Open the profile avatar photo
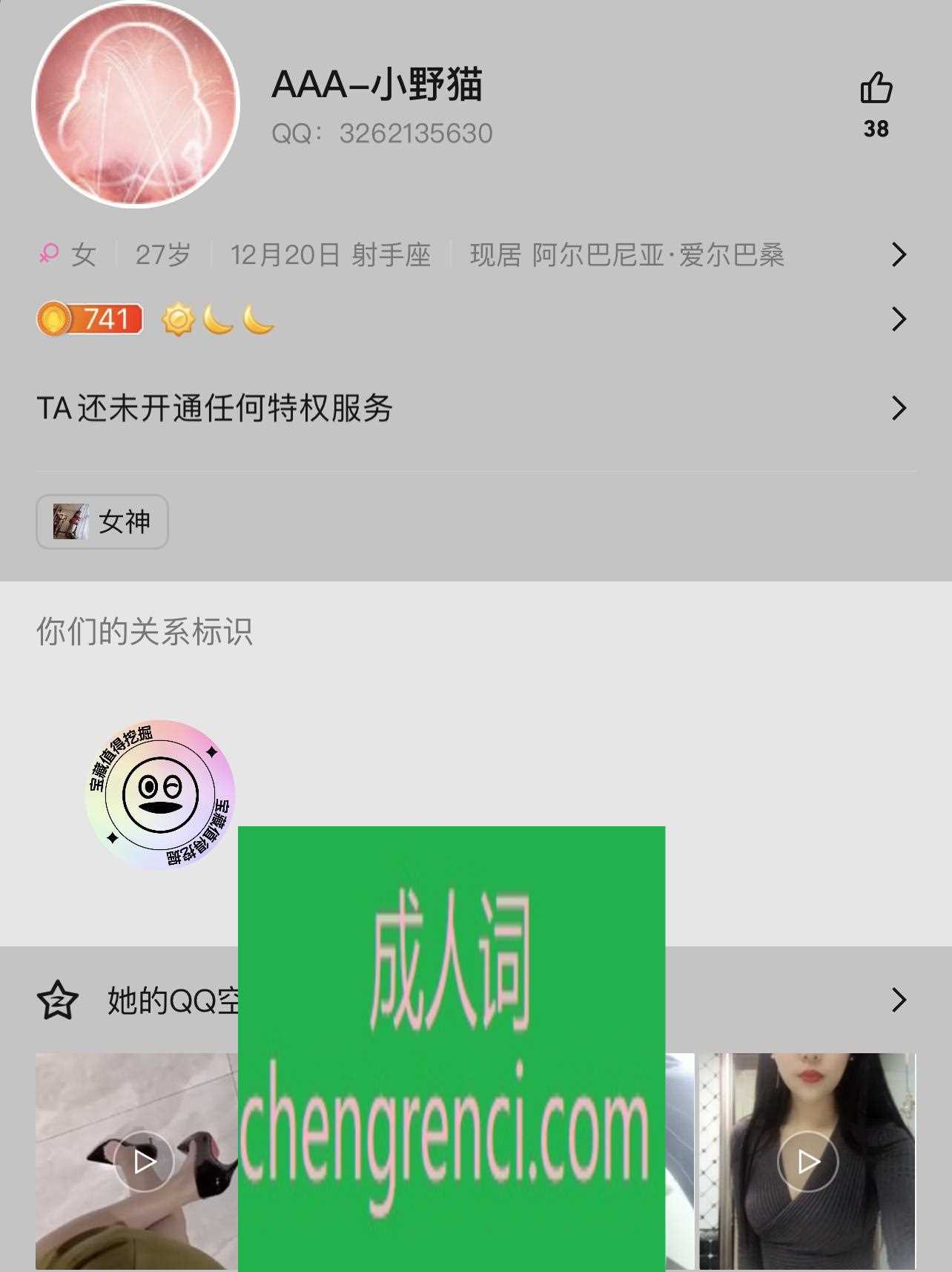 tap(136, 104)
